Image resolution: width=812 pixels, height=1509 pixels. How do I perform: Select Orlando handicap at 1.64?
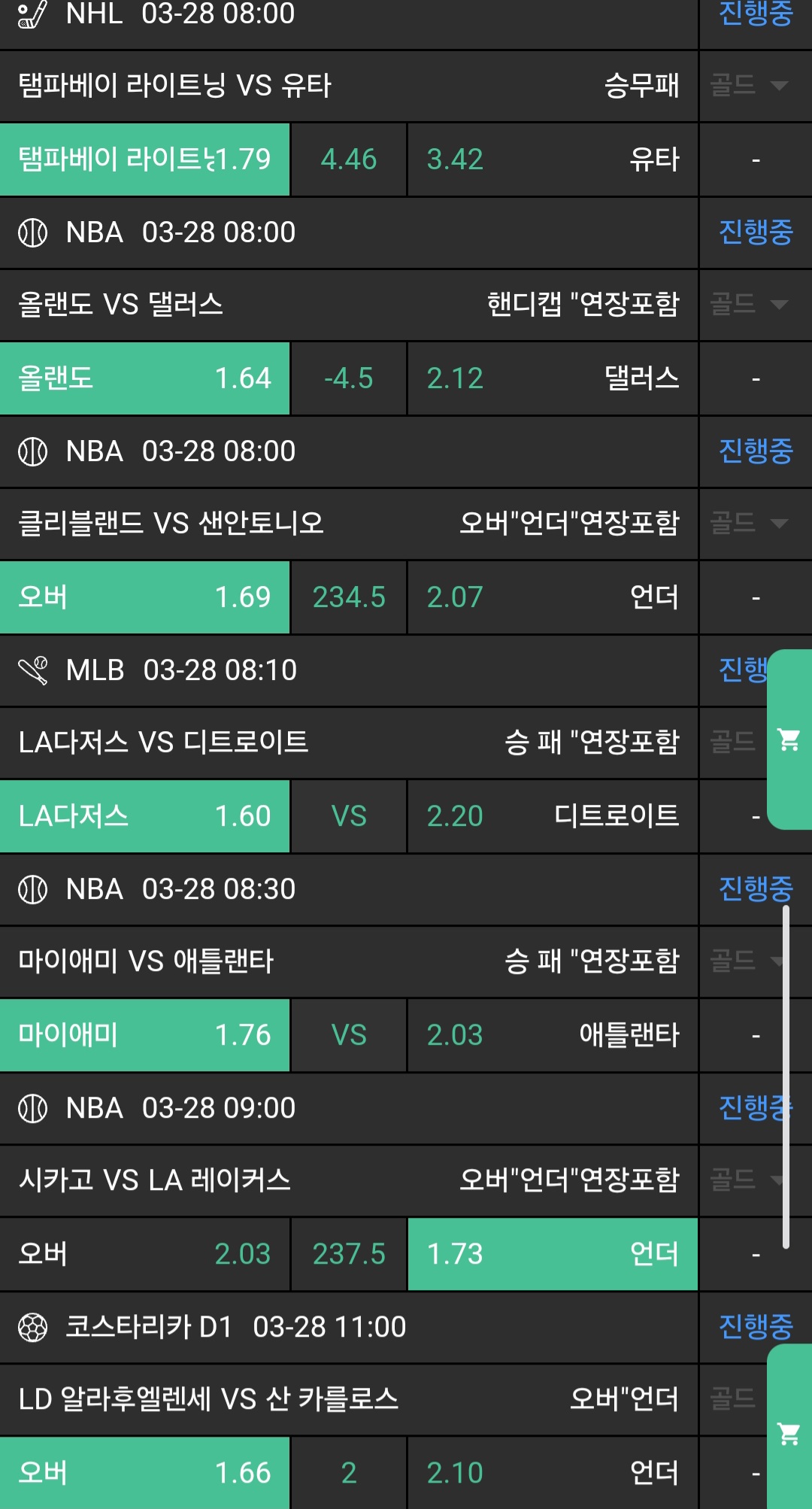point(144,378)
